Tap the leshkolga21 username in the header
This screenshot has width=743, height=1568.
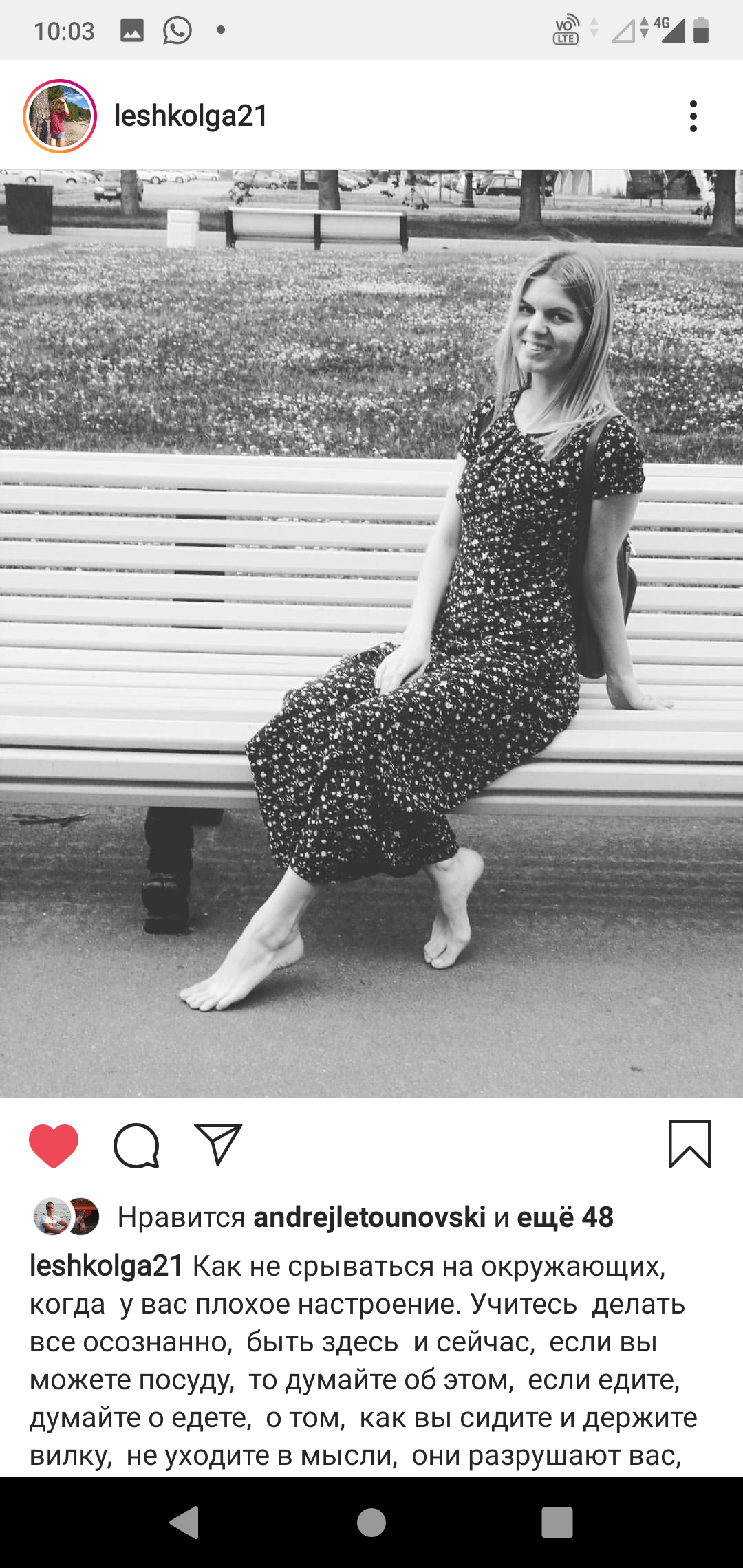191,116
